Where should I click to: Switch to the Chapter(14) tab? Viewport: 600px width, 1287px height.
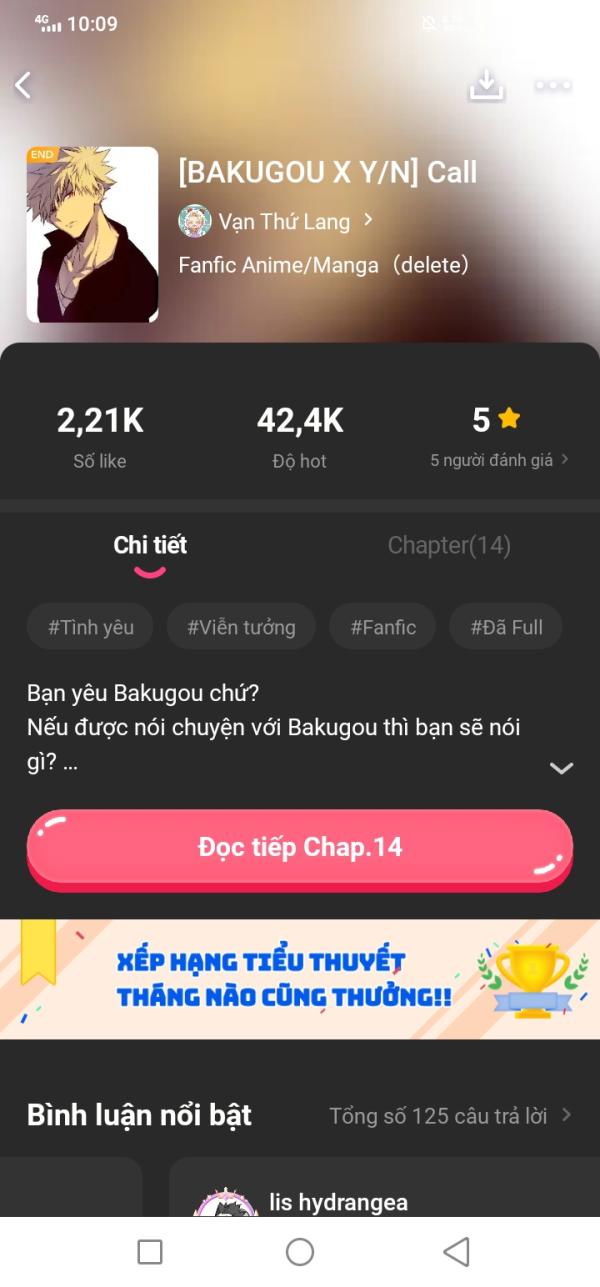tap(449, 545)
